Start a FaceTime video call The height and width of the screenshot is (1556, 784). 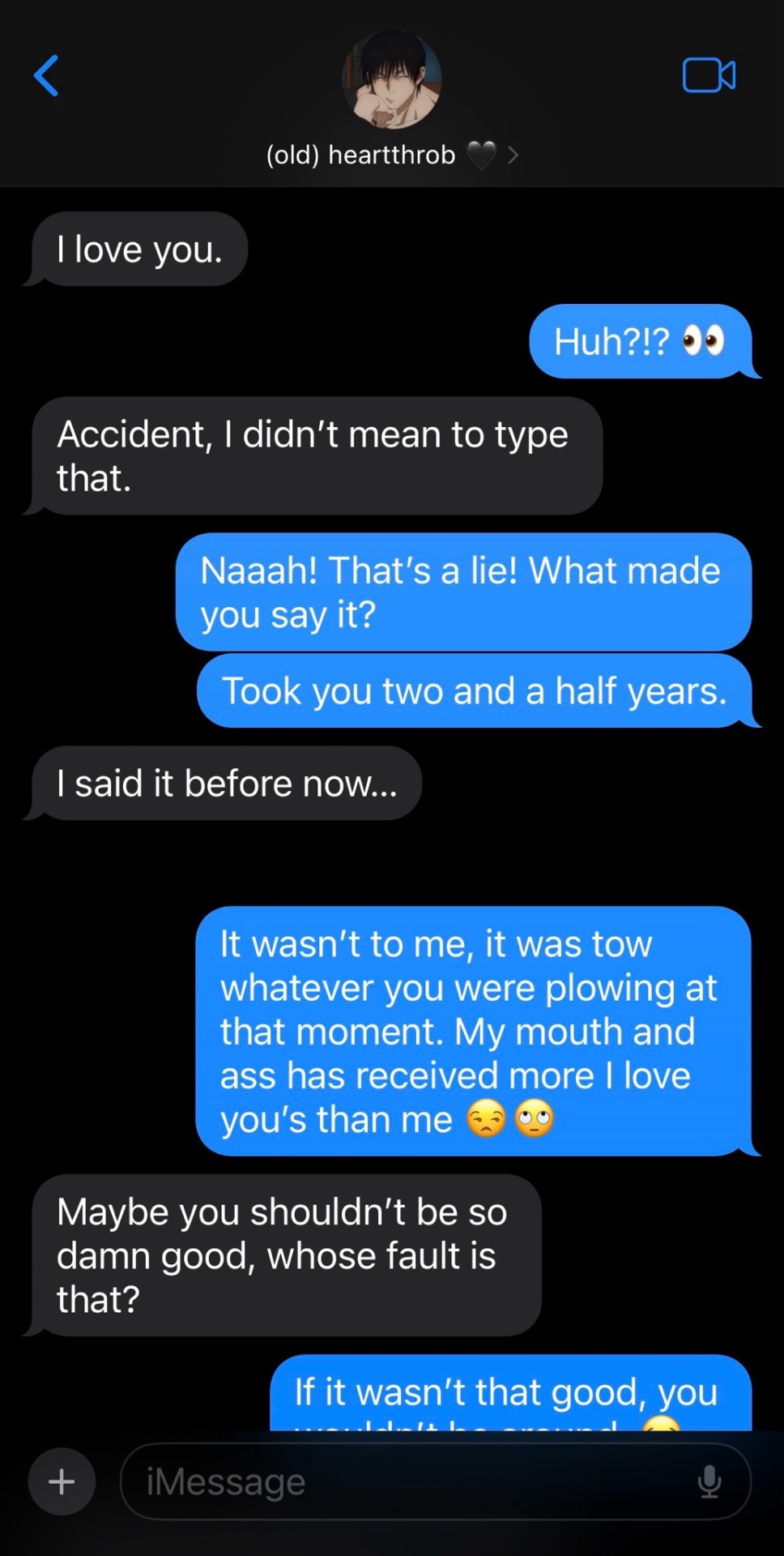[x=709, y=75]
